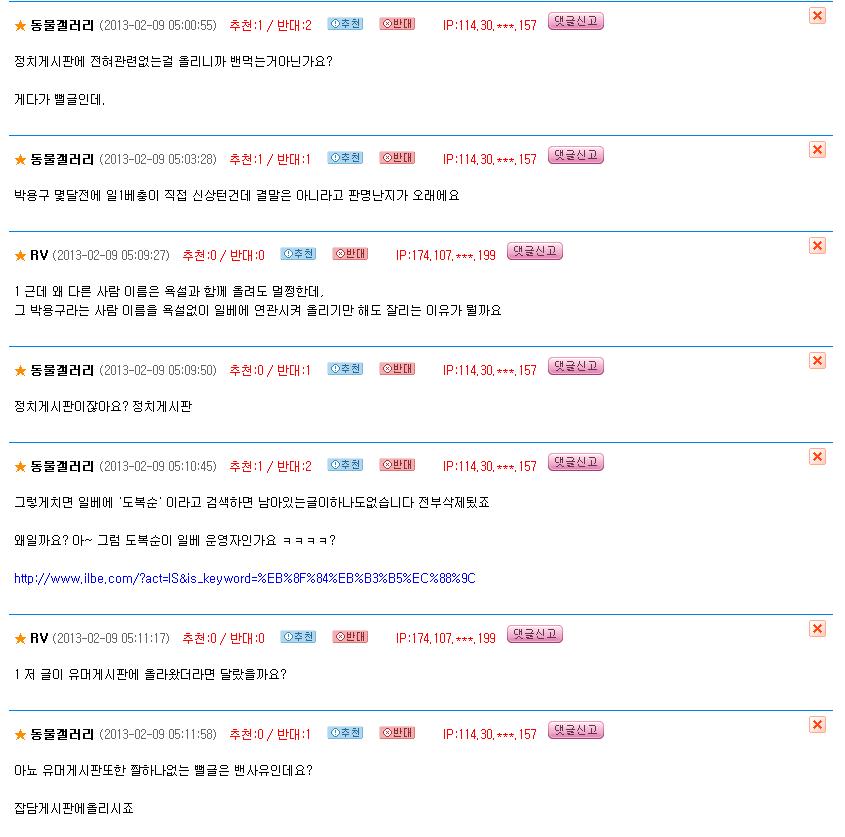Remove the 05:10:45 comment using the X
Image resolution: width=845 pixels, height=837 pixels.
point(817,457)
